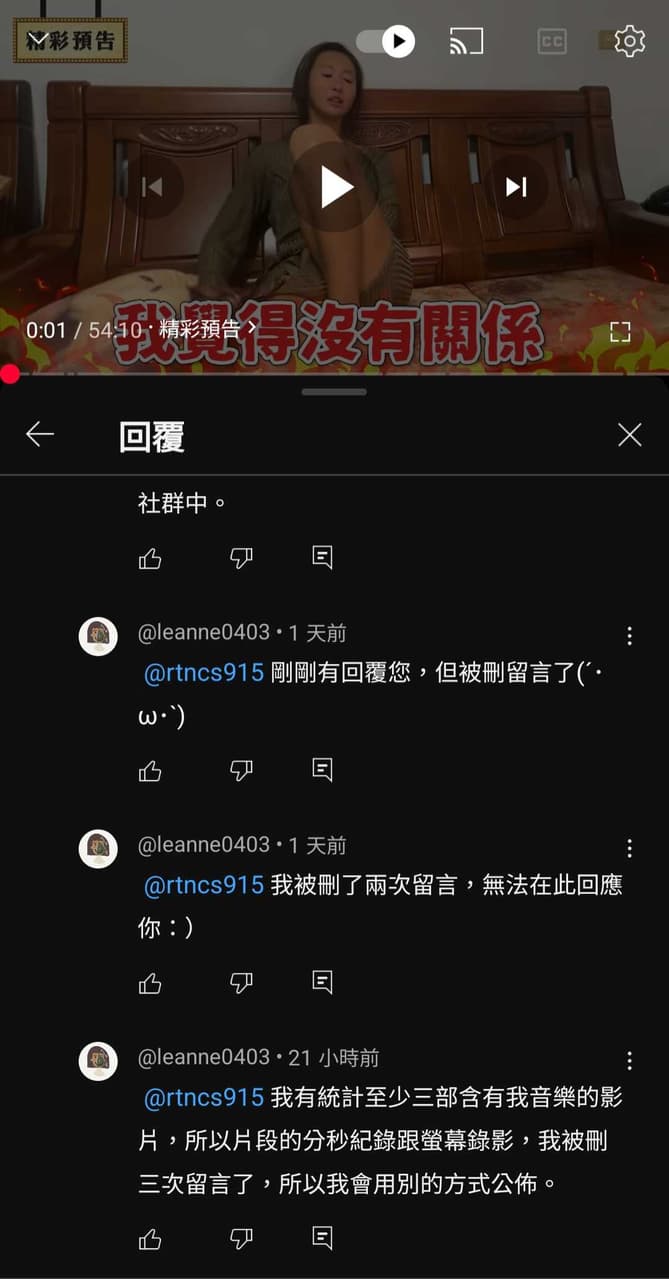Play the video
Viewport: 669px width, 1279px height.
[x=335, y=187]
